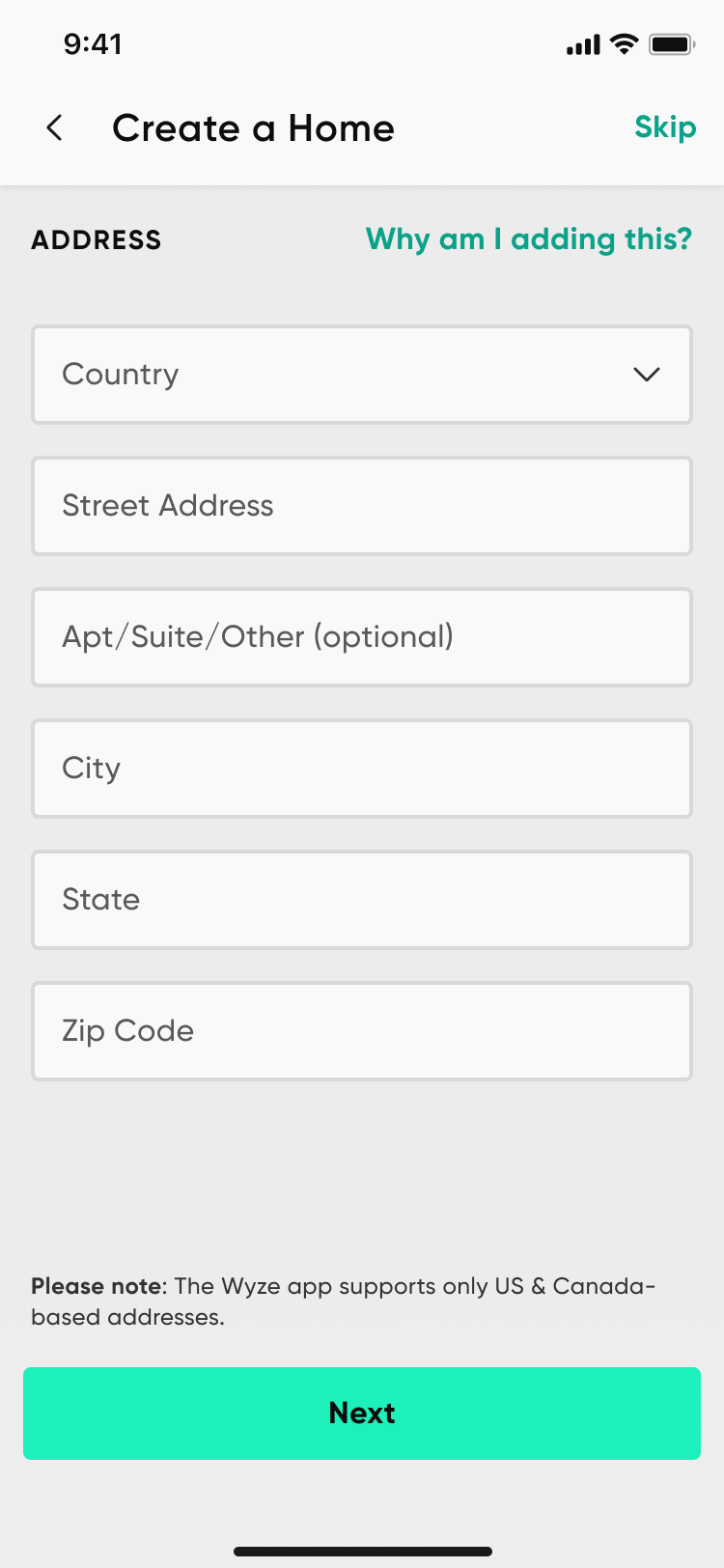Skip the Create a Home step
The width and height of the screenshot is (724, 1568).
coord(665,126)
